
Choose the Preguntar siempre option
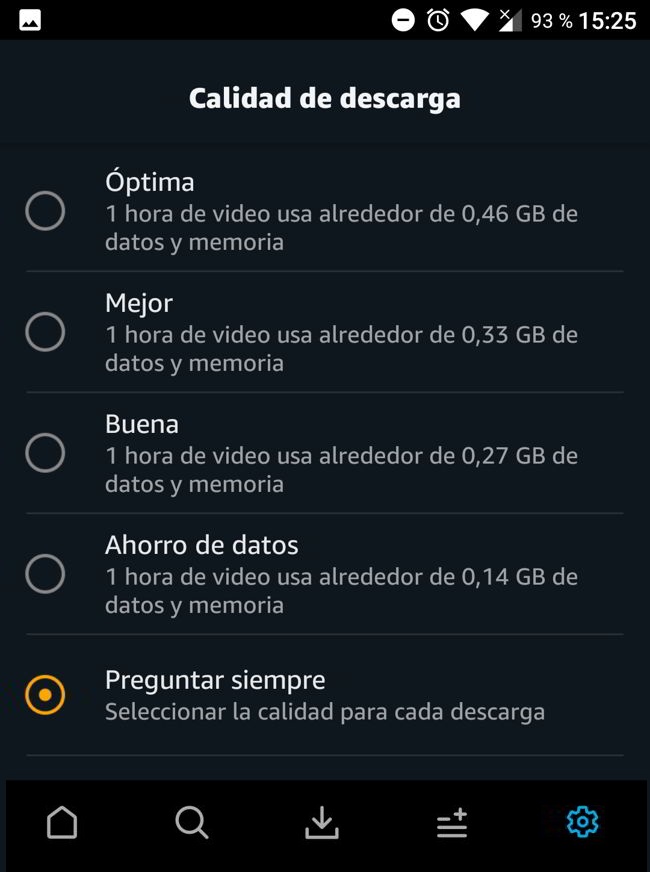pyautogui.click(x=45, y=695)
